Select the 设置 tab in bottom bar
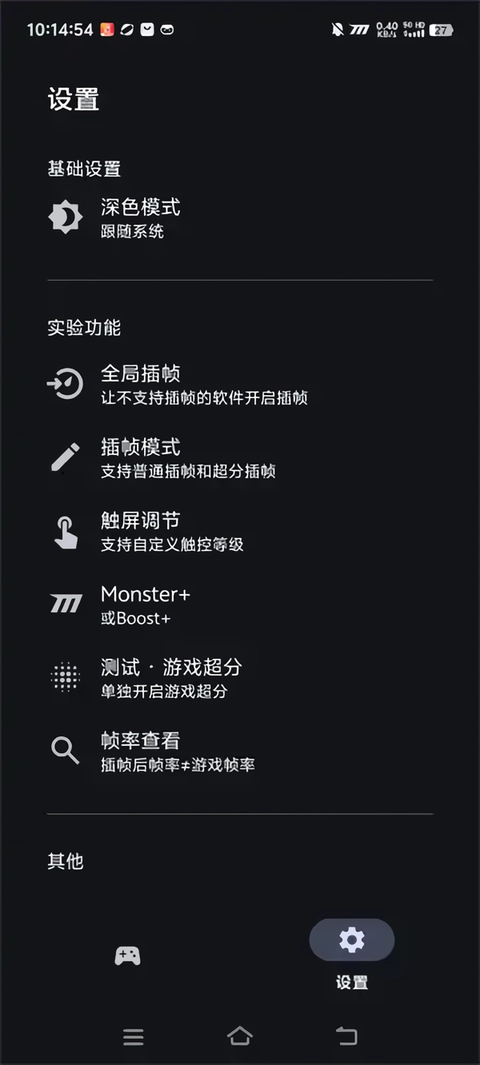This screenshot has height=1065, width=480. [x=352, y=954]
